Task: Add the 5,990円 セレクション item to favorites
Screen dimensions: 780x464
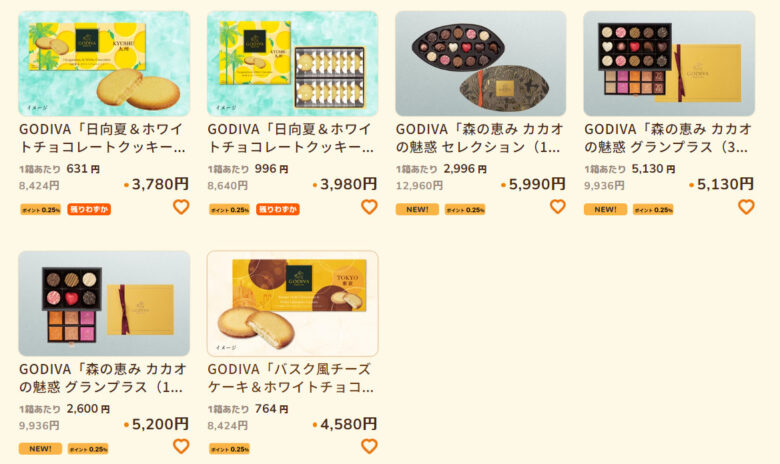Action: [x=557, y=207]
